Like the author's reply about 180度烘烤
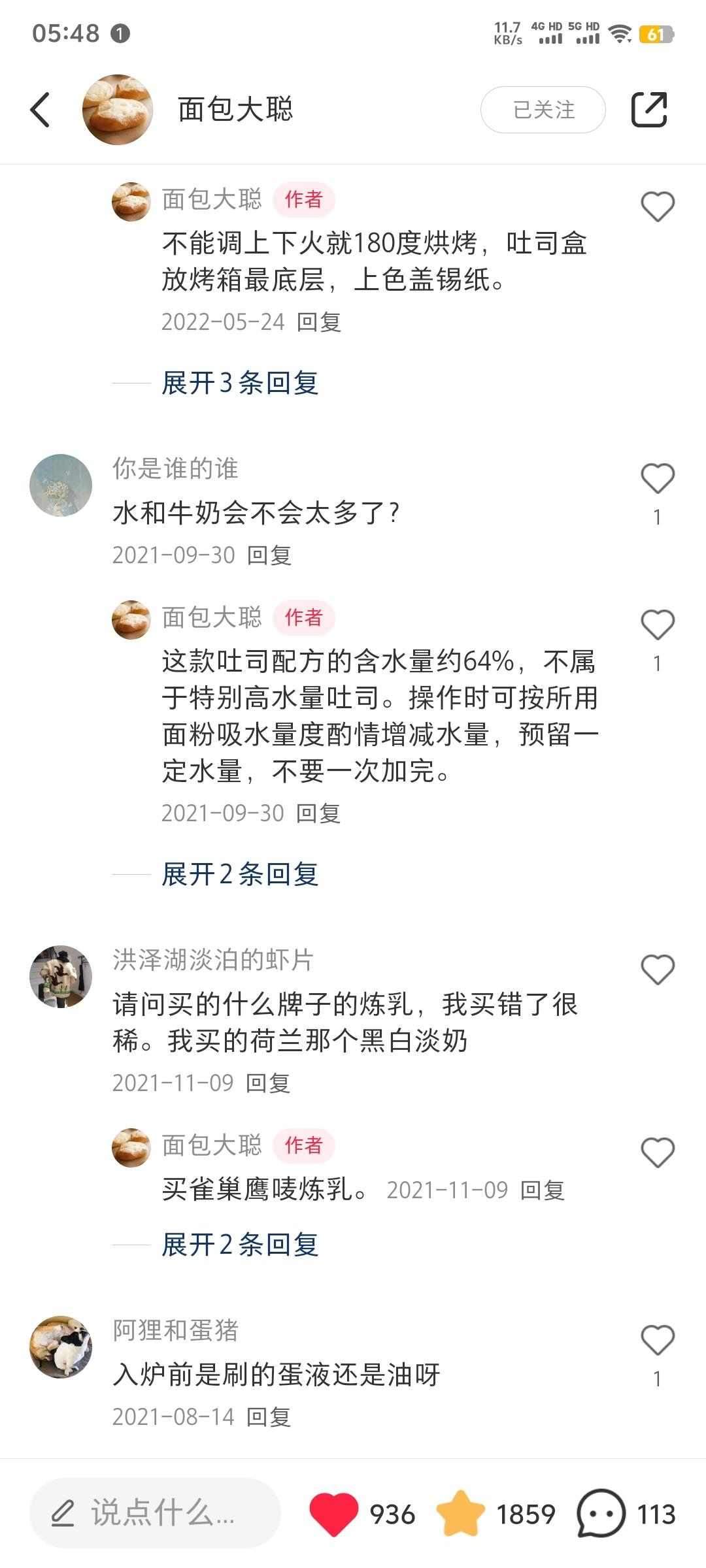 click(657, 207)
